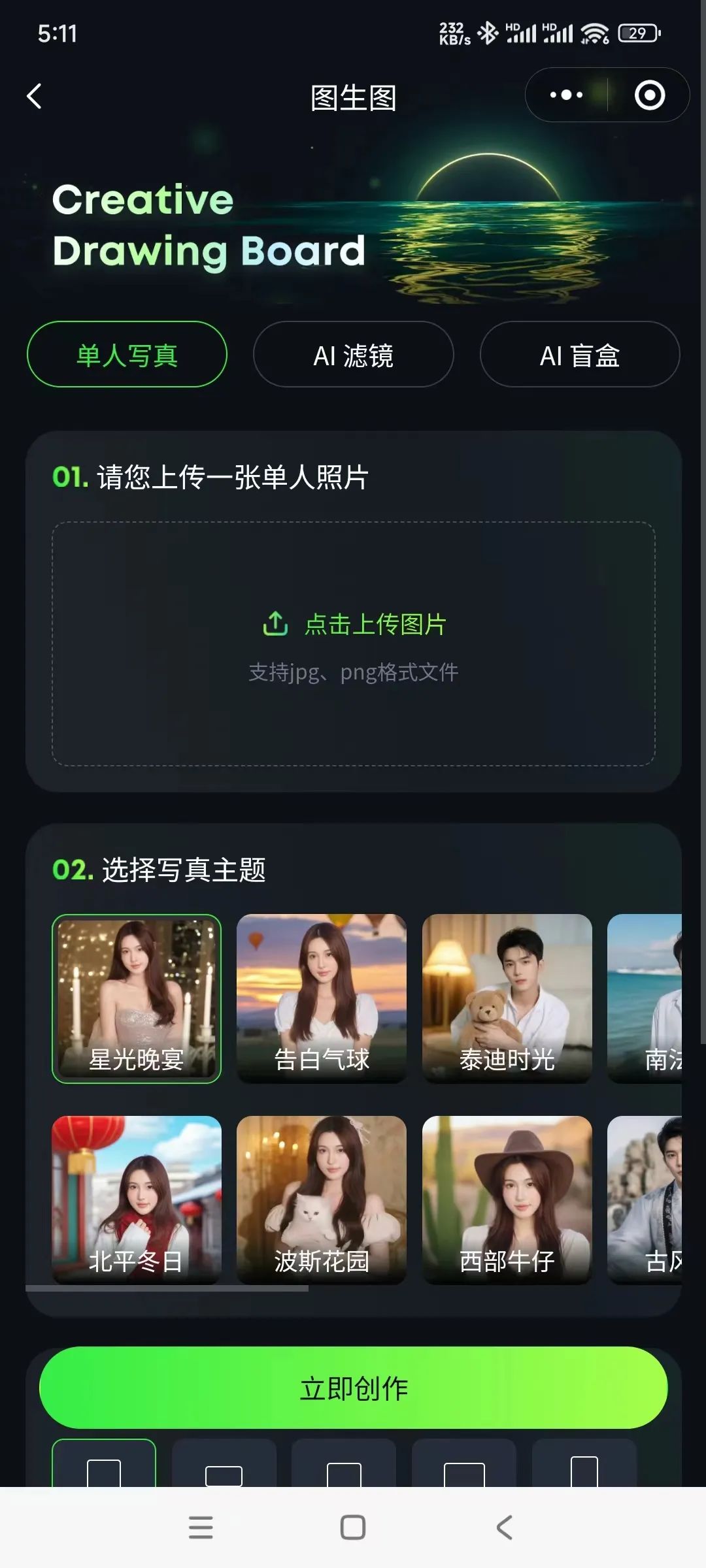706x1568 pixels.
Task: Switch to the AI 滤镜 tab
Action: click(x=353, y=355)
